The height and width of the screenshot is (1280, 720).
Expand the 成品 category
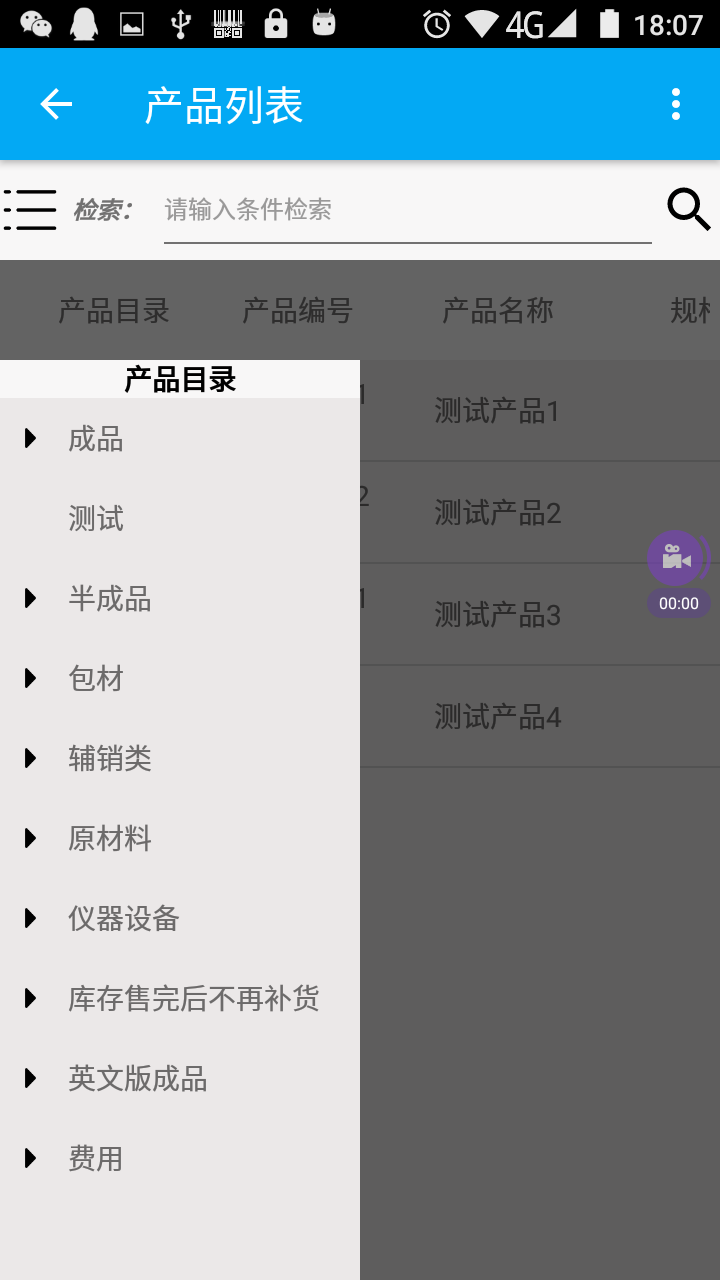click(31, 438)
